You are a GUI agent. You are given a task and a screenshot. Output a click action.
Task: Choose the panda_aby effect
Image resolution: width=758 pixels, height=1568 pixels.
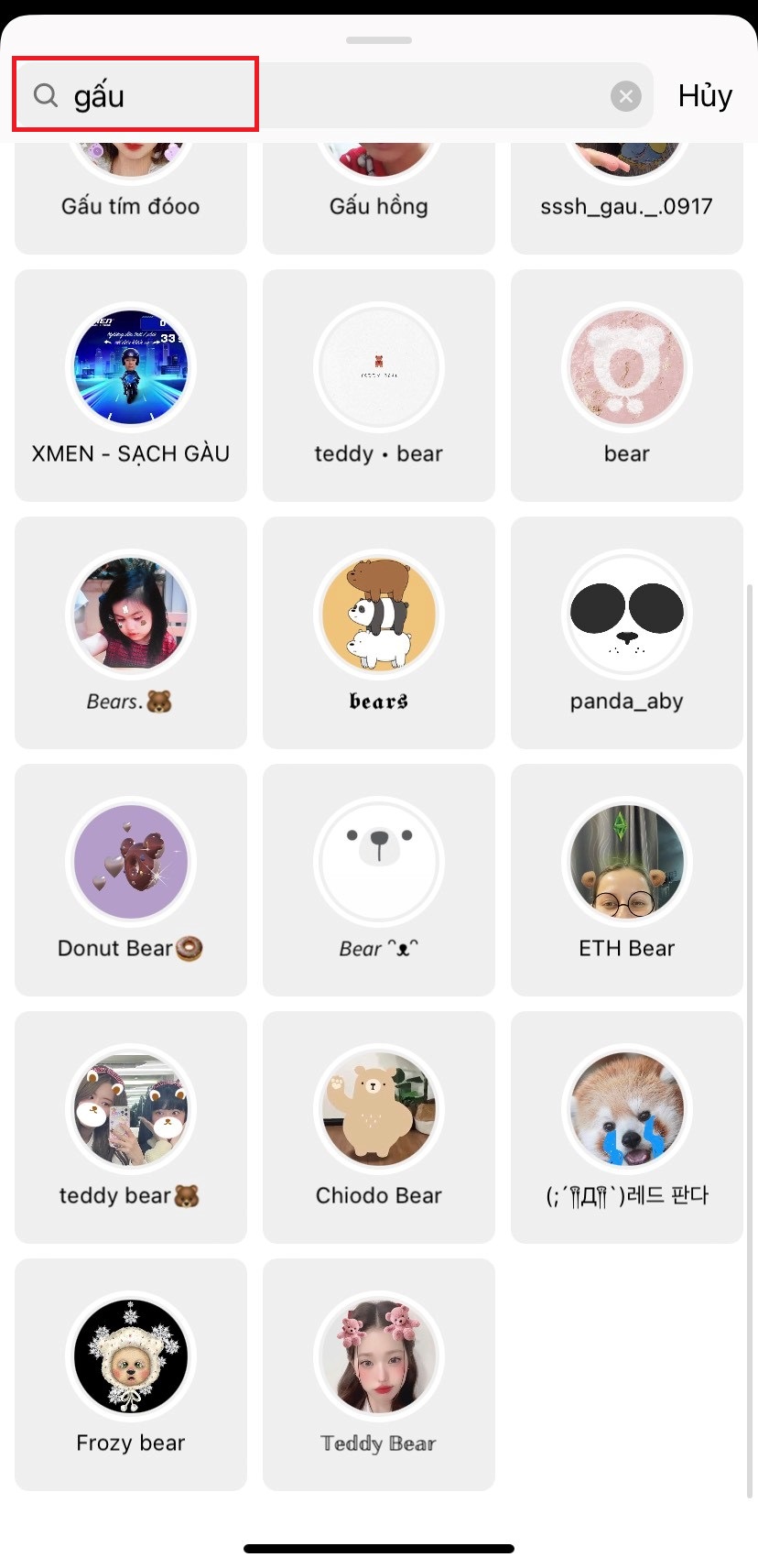(626, 632)
